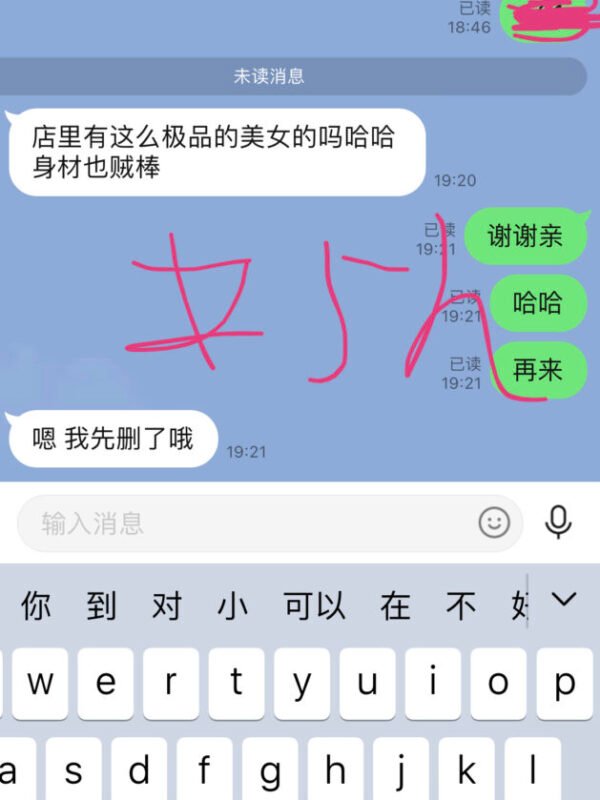Open the emoji sticker picker
This screenshot has width=600, height=800.
coord(494,522)
